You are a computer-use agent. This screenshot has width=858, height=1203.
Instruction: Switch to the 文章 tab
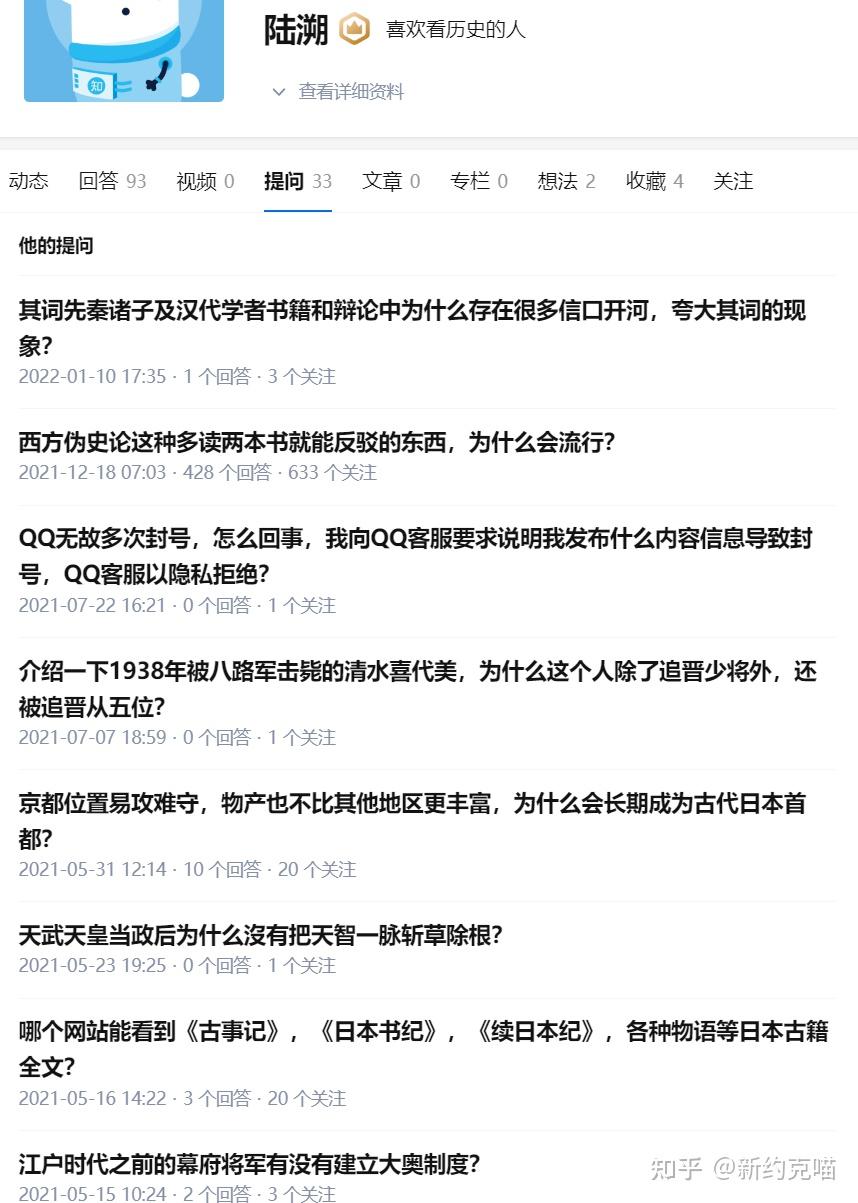pos(390,181)
